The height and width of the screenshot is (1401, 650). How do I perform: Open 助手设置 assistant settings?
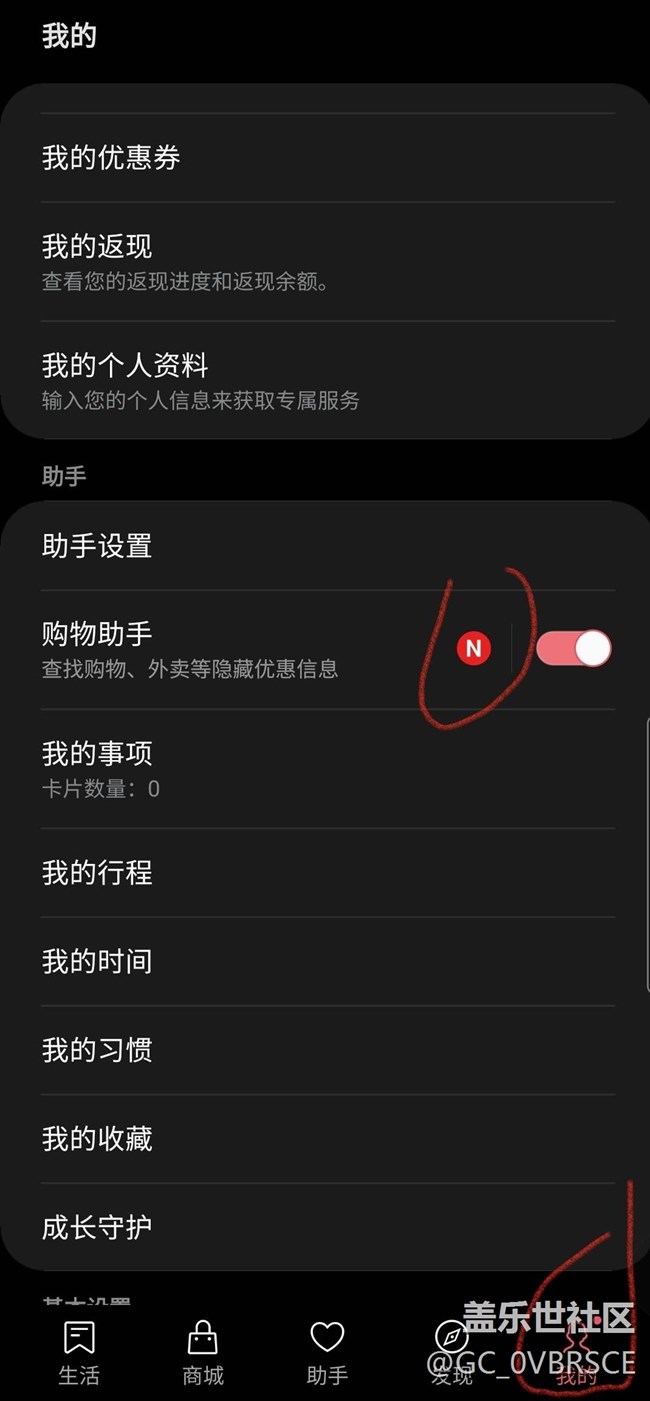pos(327,546)
